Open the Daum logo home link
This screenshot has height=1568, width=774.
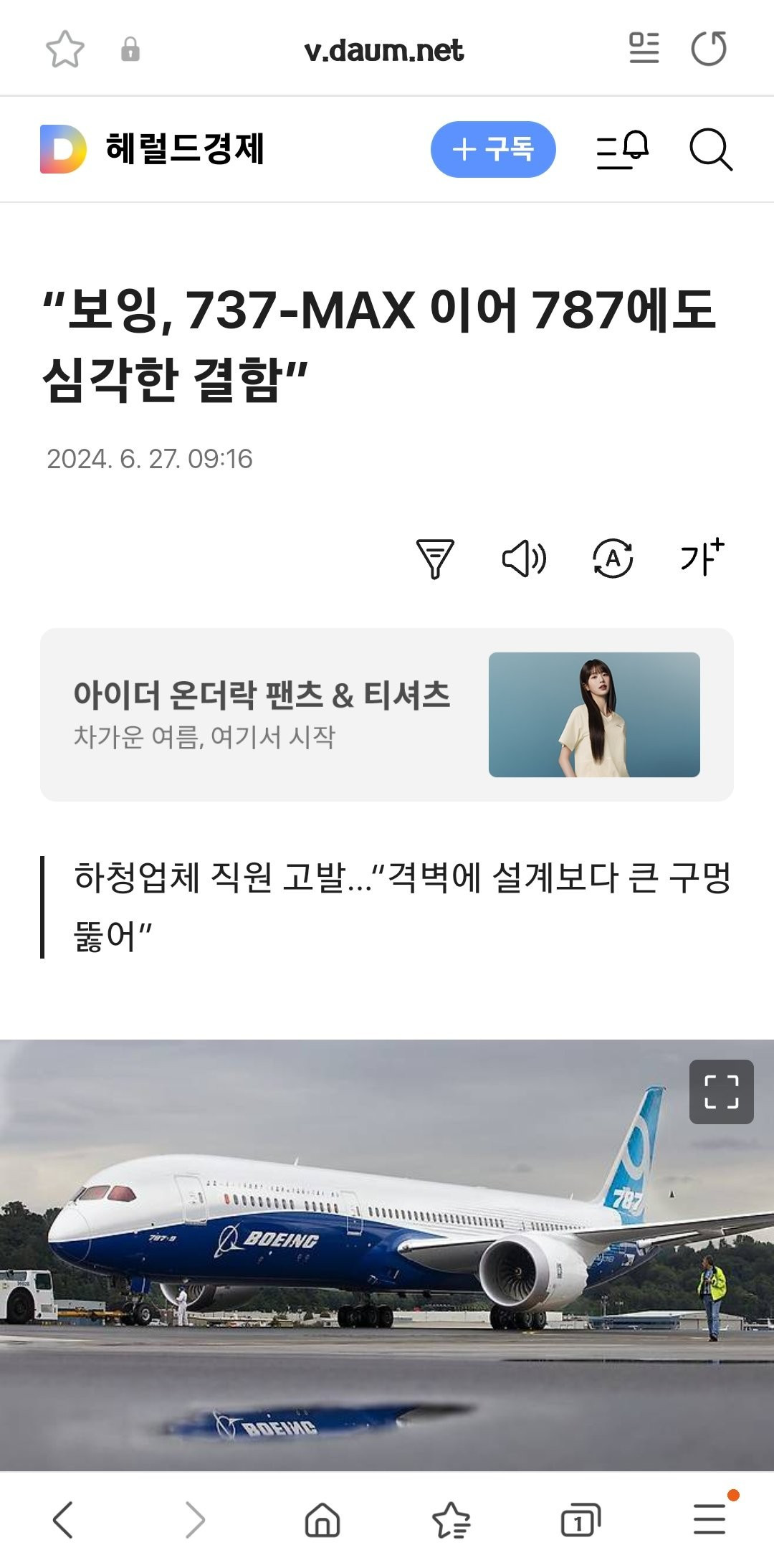pyautogui.click(x=63, y=149)
